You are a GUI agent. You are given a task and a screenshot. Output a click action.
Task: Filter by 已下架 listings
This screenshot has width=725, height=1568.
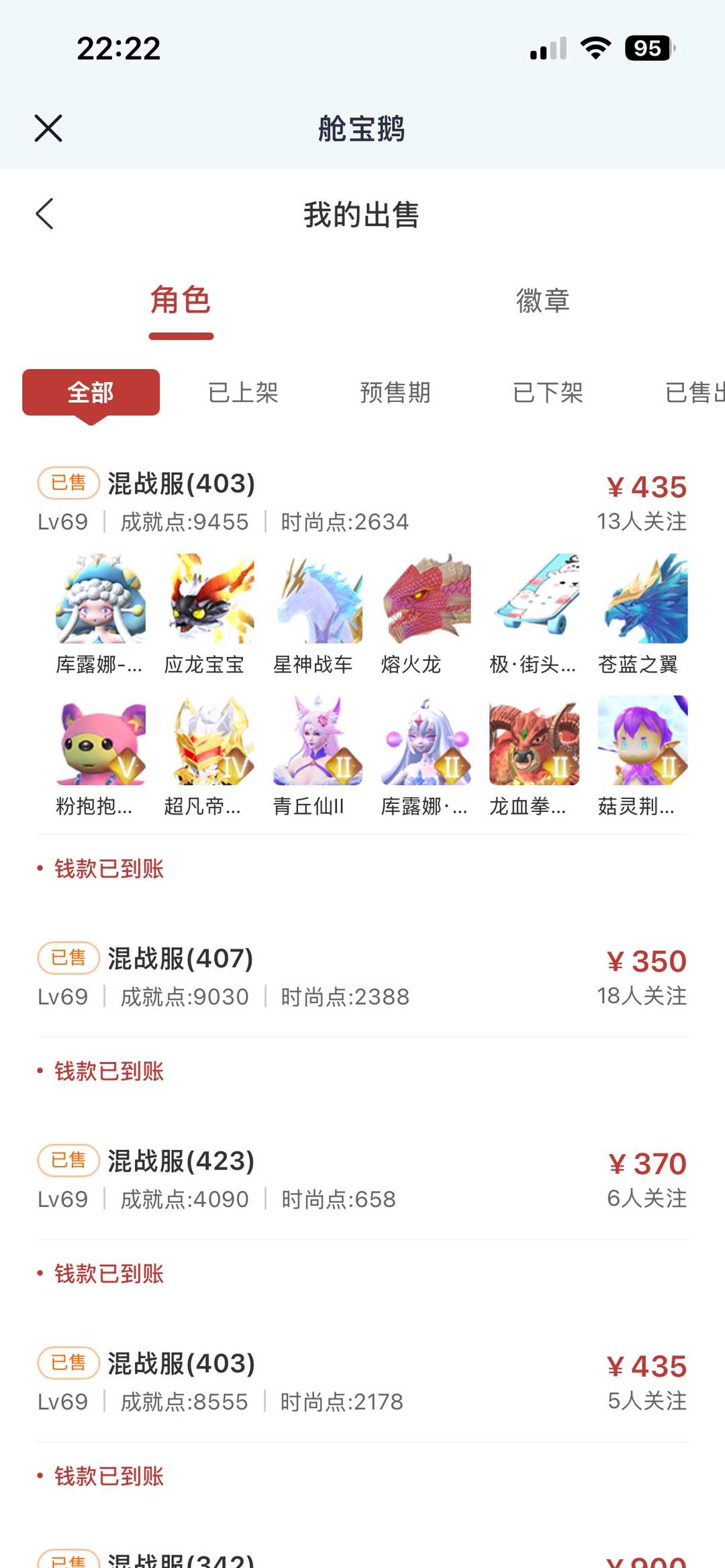[548, 393]
